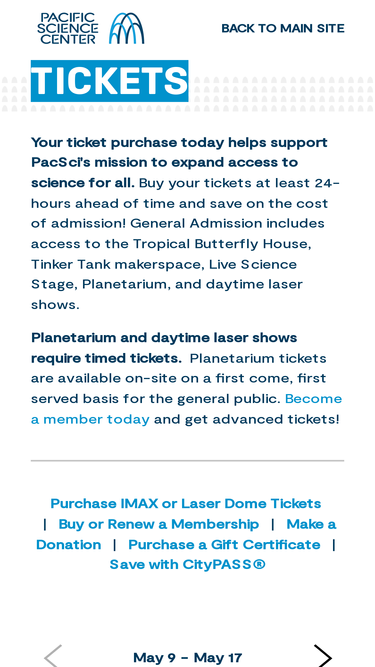
Task: Open Purchase a Gift Certificate link
Action: [x=224, y=544]
